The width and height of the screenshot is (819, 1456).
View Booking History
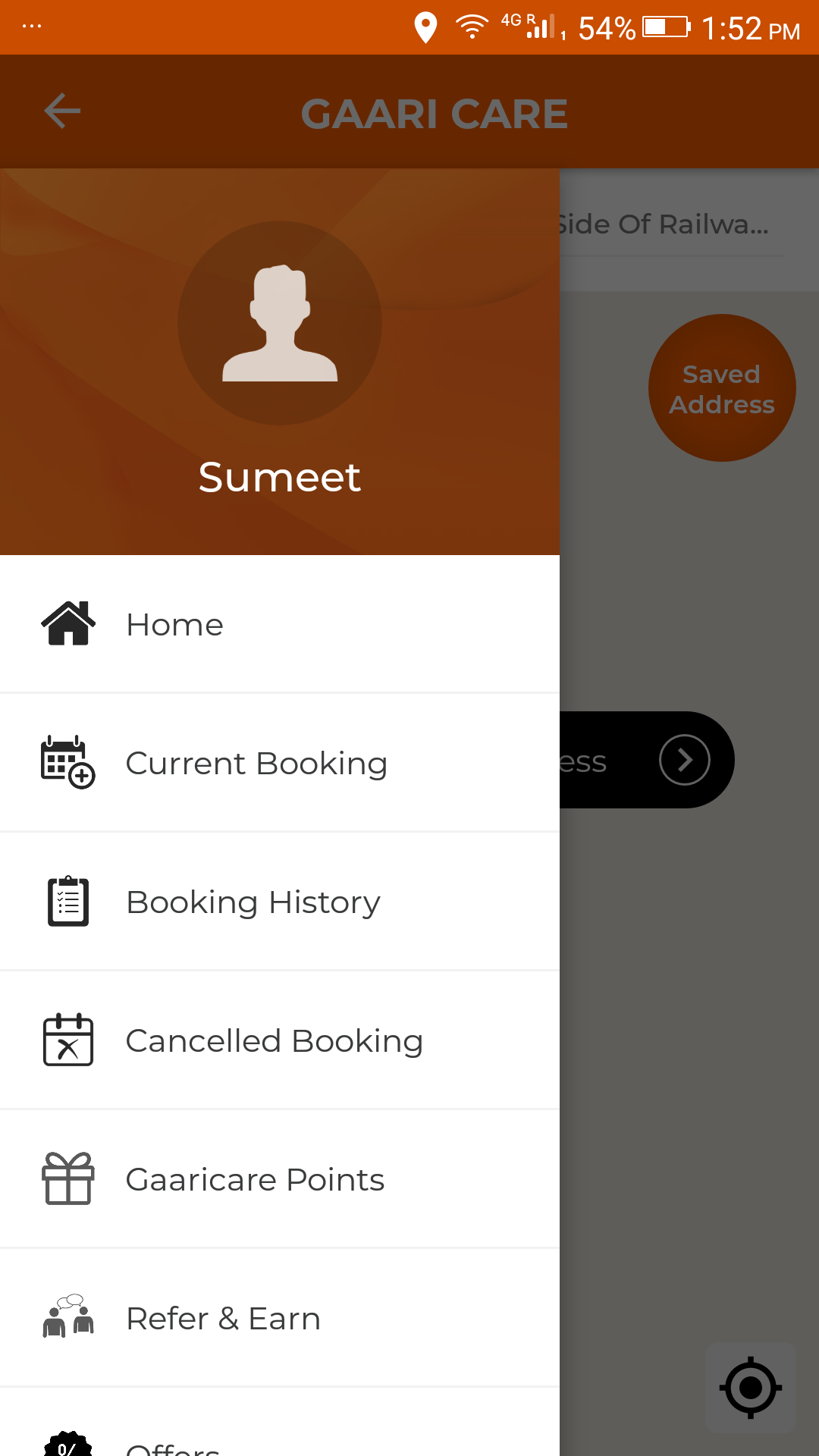point(280,902)
